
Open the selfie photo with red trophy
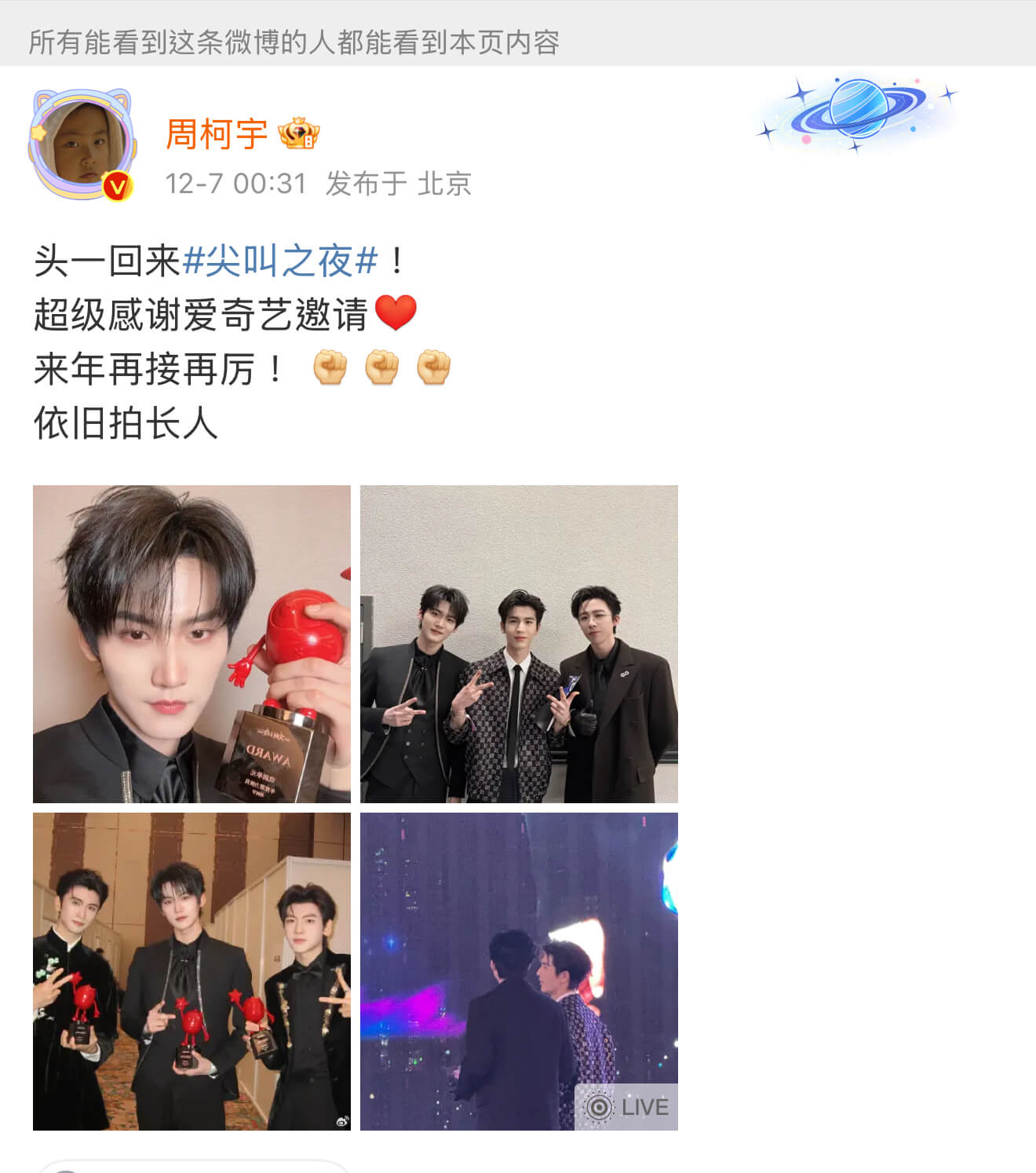pos(192,644)
